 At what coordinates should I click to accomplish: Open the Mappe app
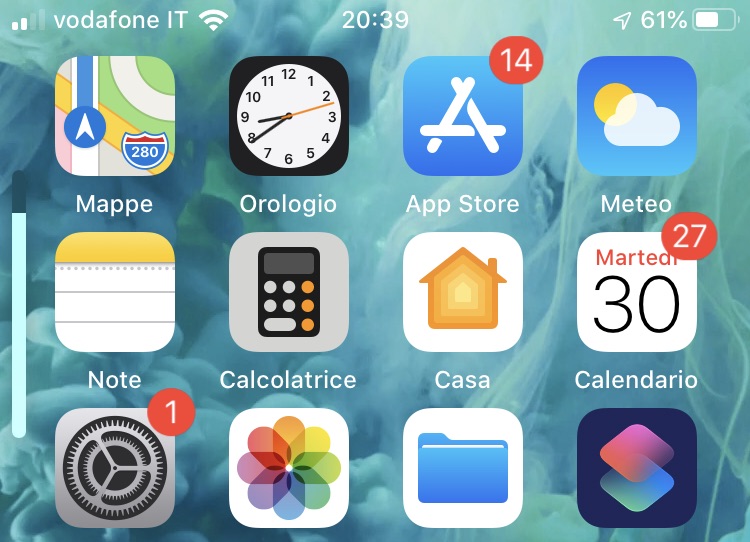(x=115, y=116)
